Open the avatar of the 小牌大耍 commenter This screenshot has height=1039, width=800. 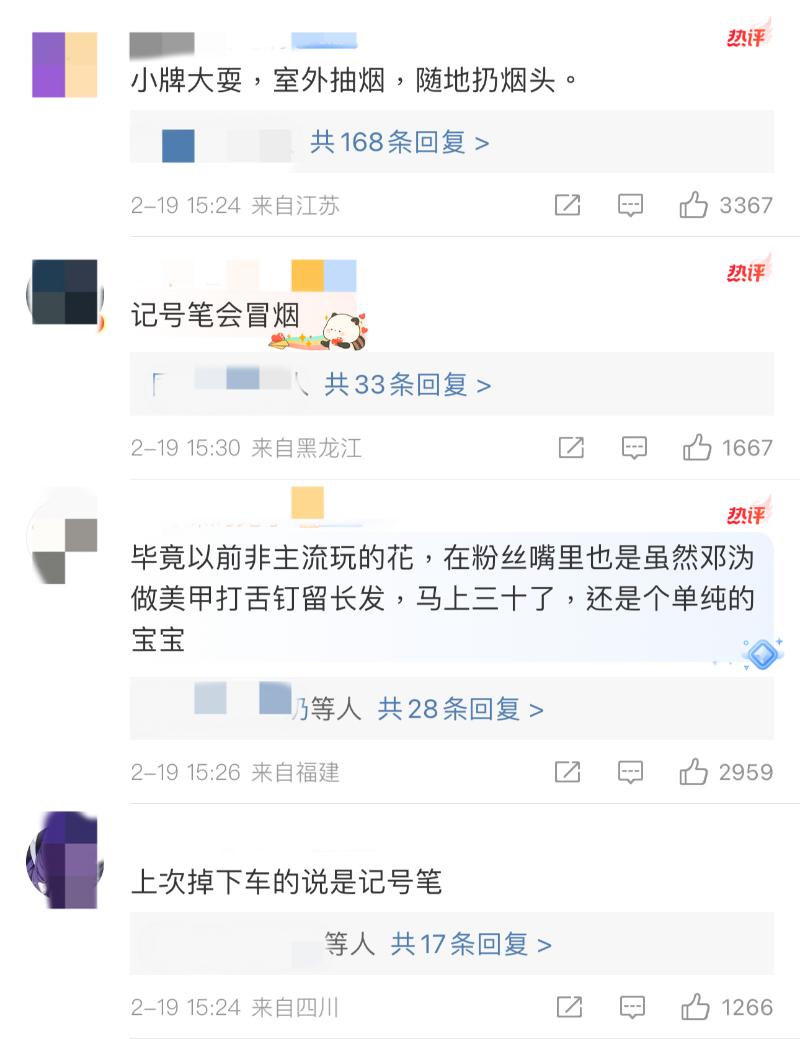tap(64, 65)
